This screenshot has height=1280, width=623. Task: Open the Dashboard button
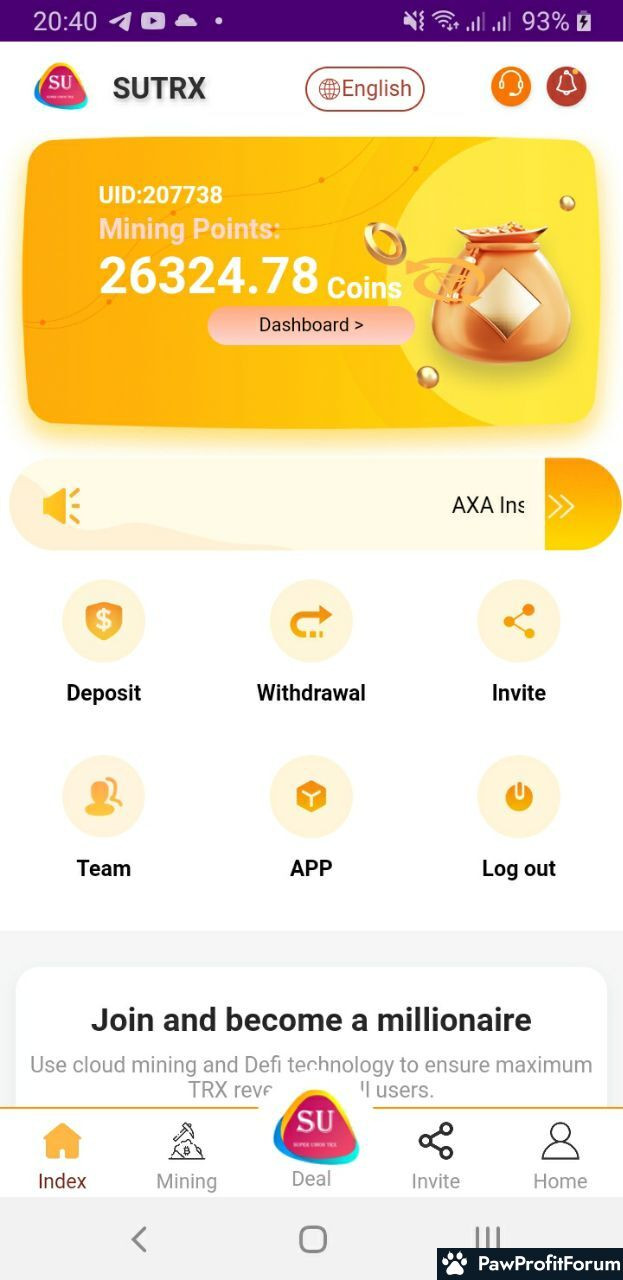pos(311,325)
